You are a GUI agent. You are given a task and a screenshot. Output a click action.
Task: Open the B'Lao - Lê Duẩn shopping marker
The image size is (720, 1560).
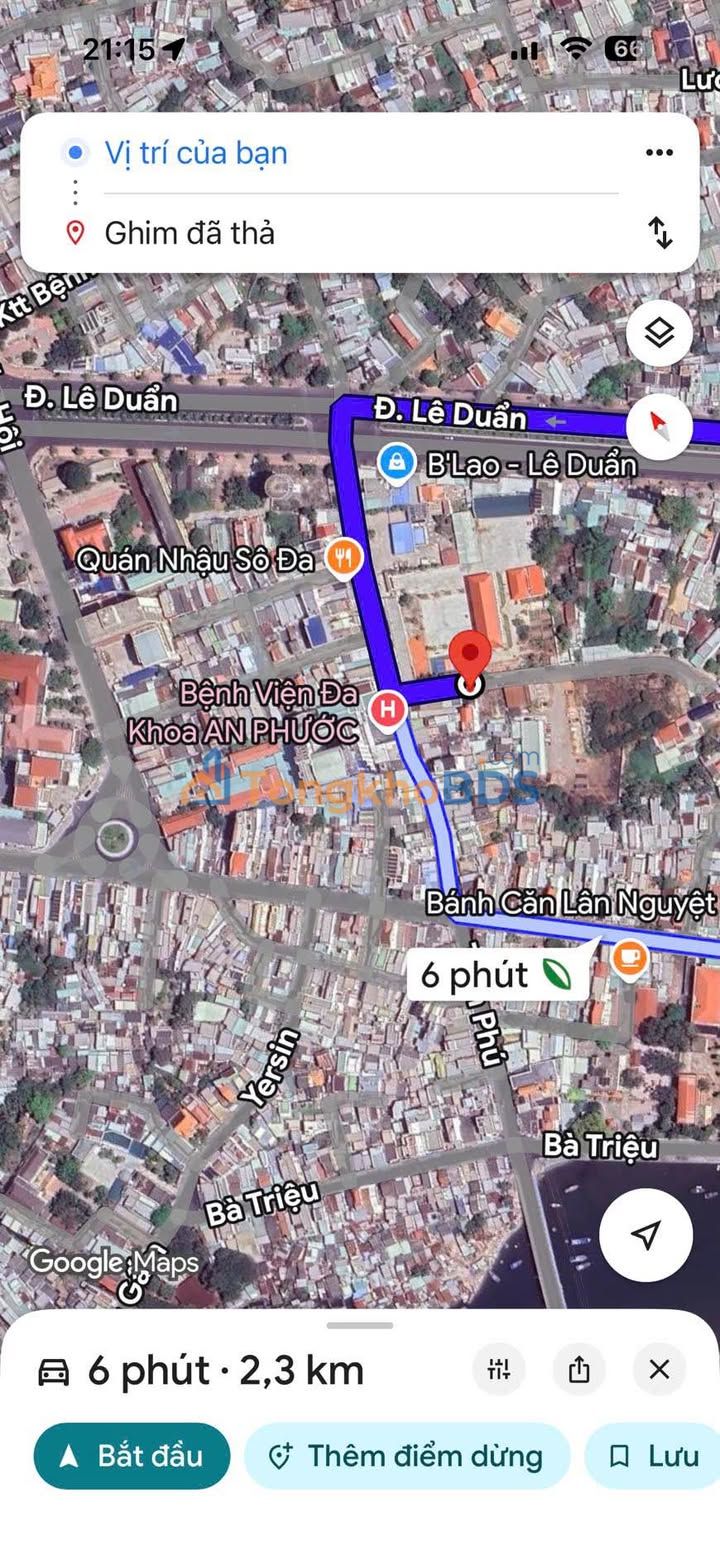tap(397, 463)
